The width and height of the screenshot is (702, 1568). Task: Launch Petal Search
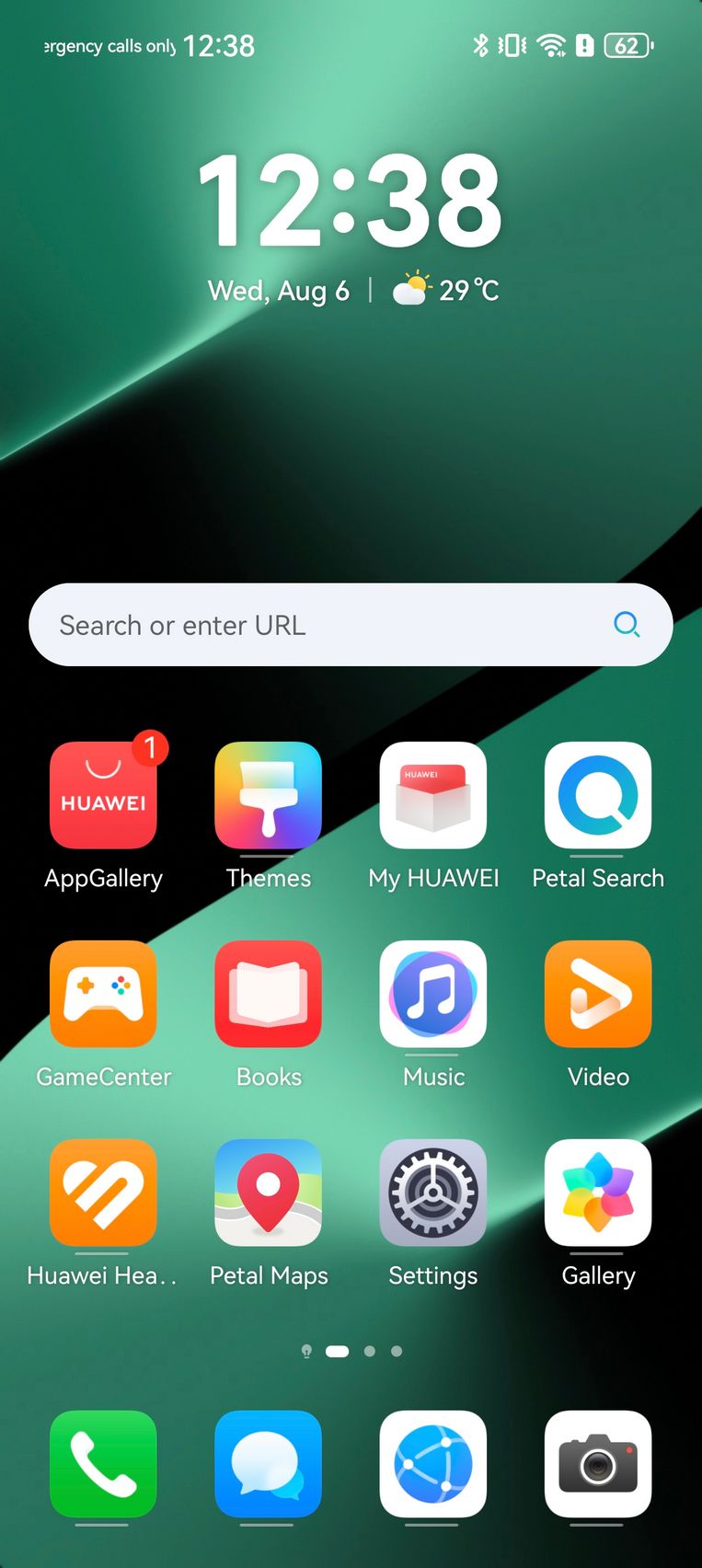click(x=598, y=795)
